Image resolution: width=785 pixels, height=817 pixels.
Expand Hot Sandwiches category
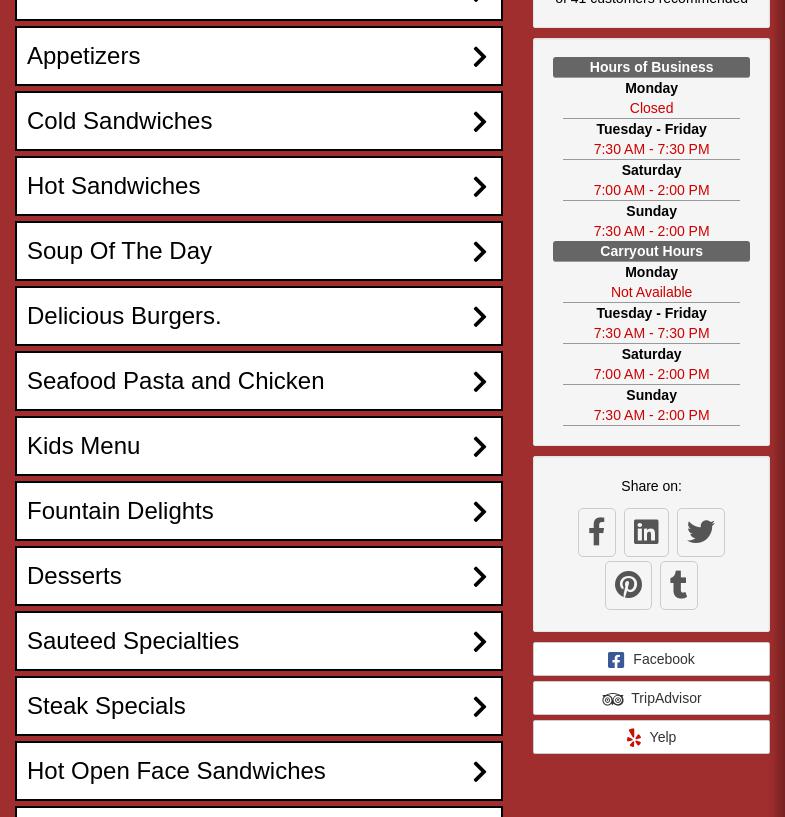point(258,186)
